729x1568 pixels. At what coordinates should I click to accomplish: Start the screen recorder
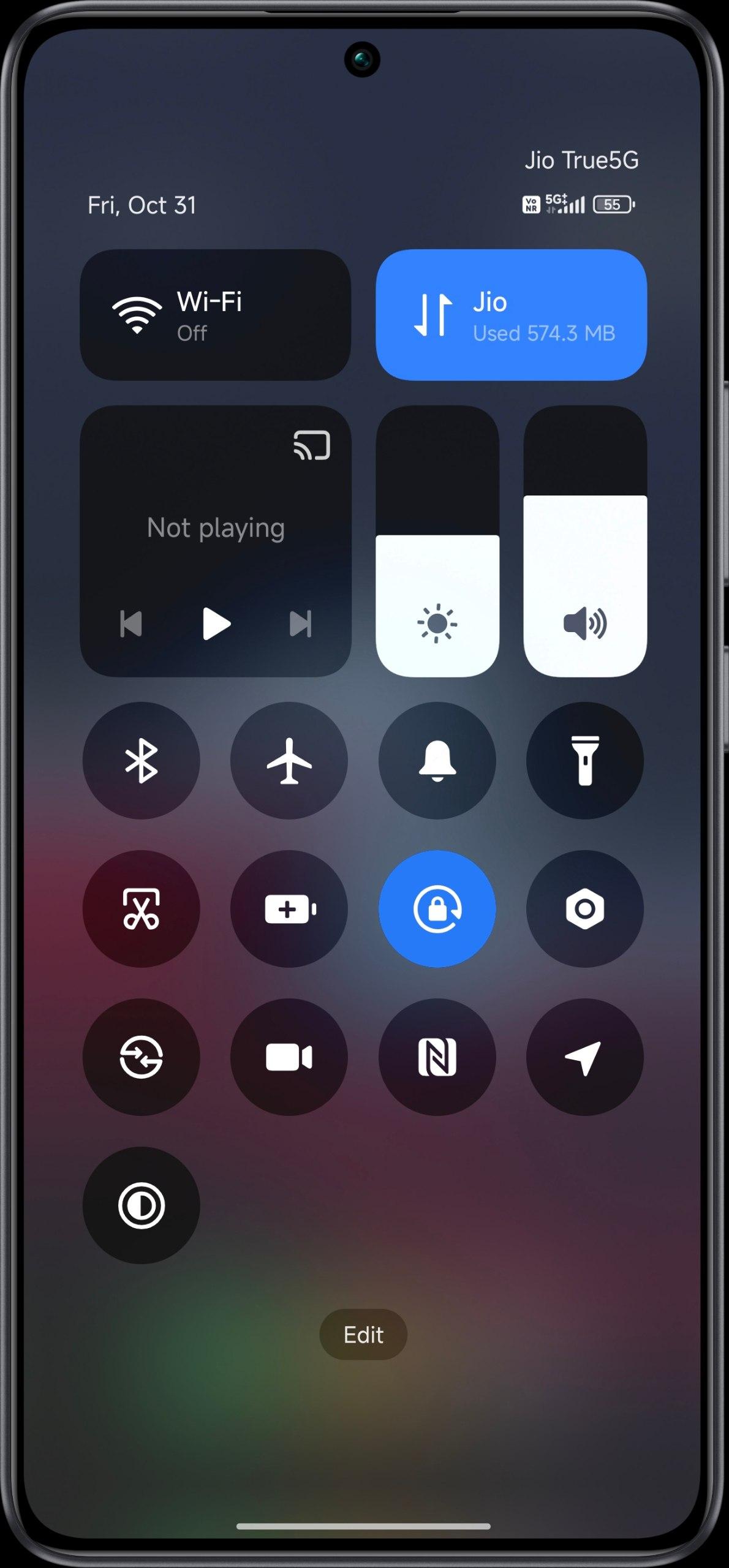point(289,1057)
